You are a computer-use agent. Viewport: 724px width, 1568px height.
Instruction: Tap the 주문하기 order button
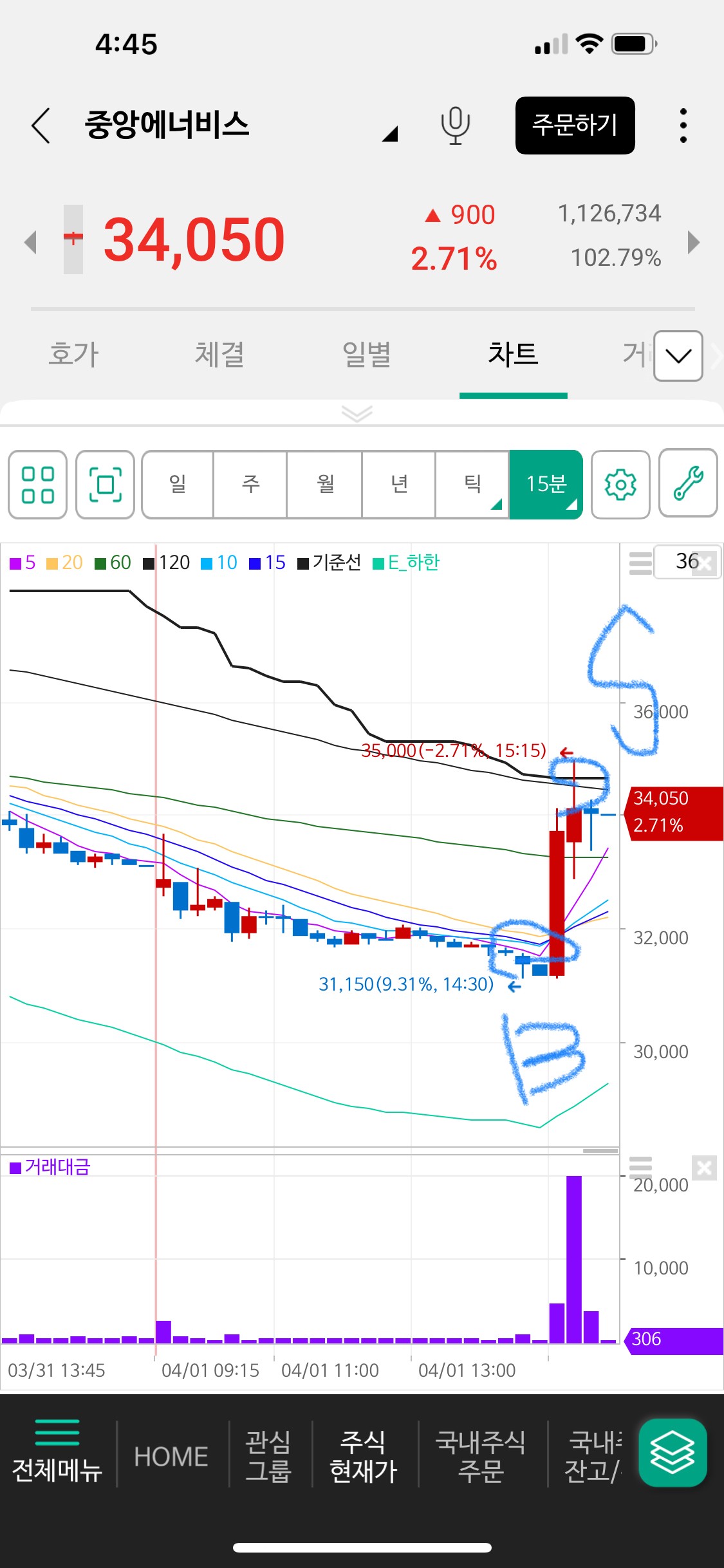575,126
